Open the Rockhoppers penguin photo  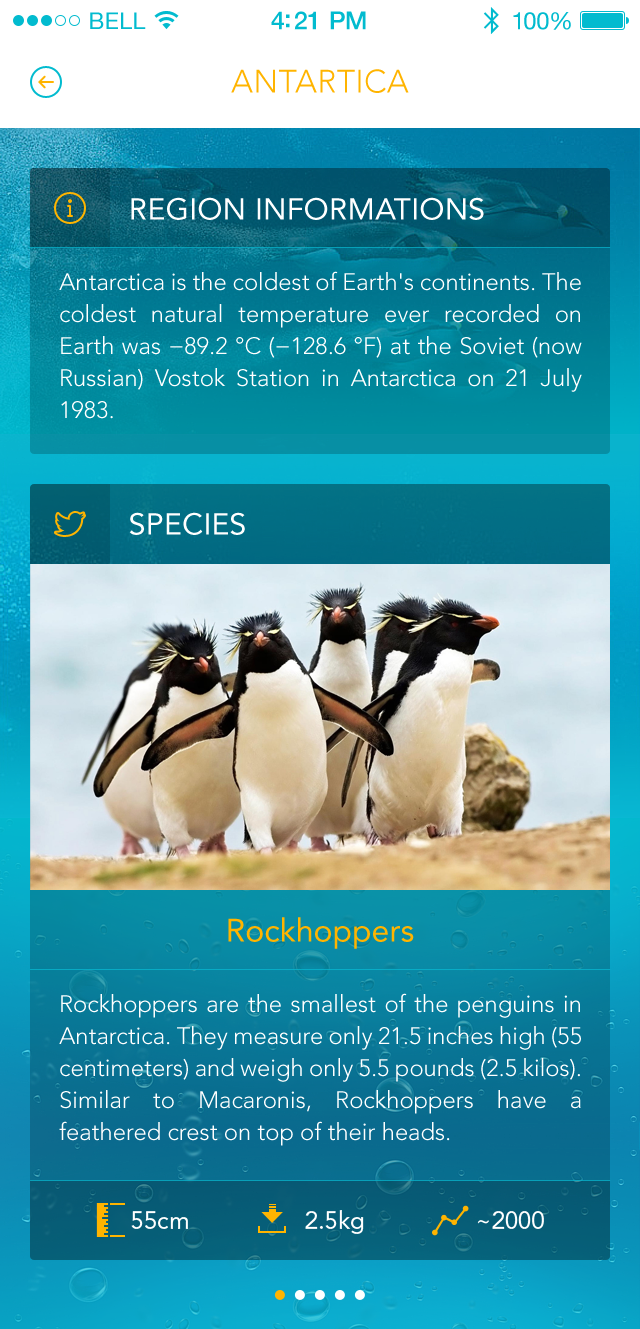(x=320, y=727)
